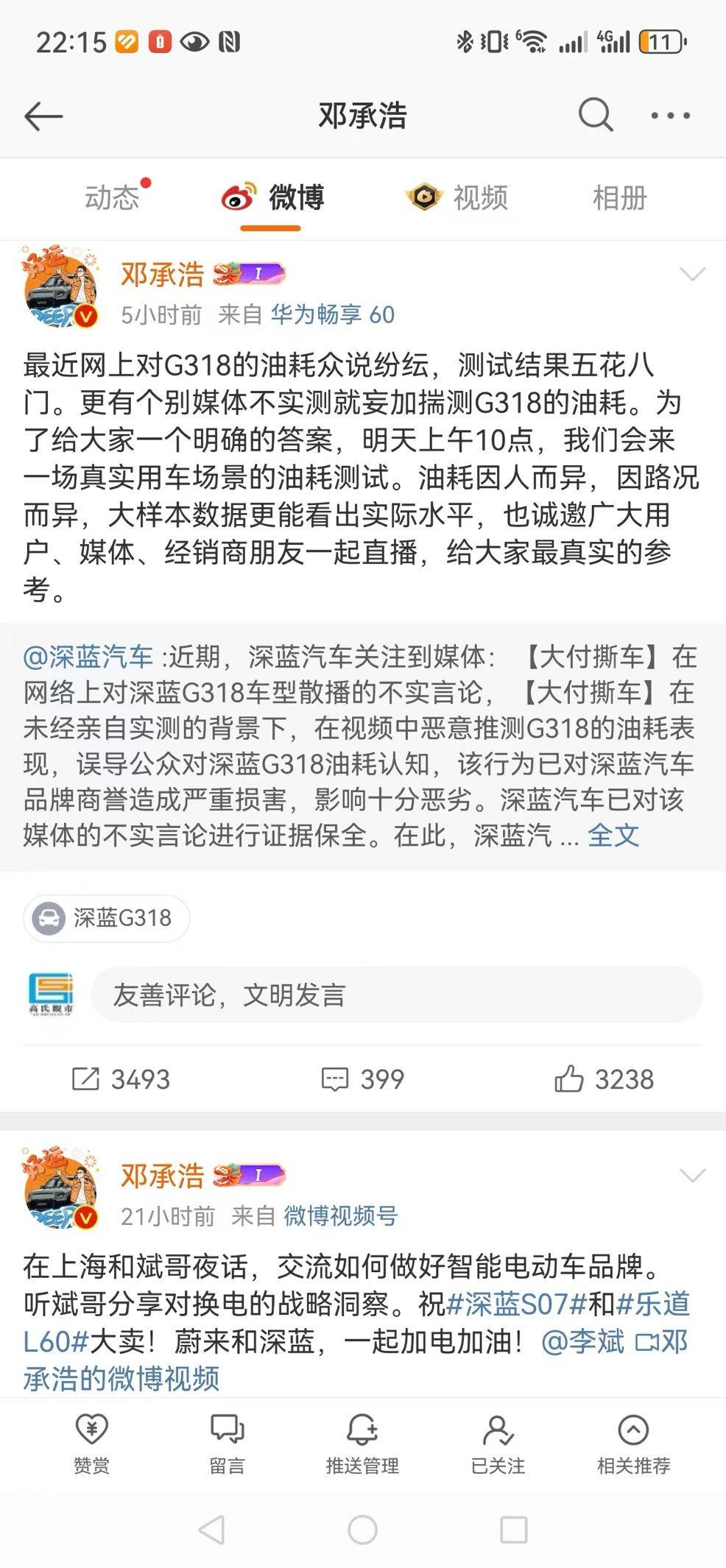Expand the reposted text via 全文
Viewport: 726px width, 1568px height.
613,835
